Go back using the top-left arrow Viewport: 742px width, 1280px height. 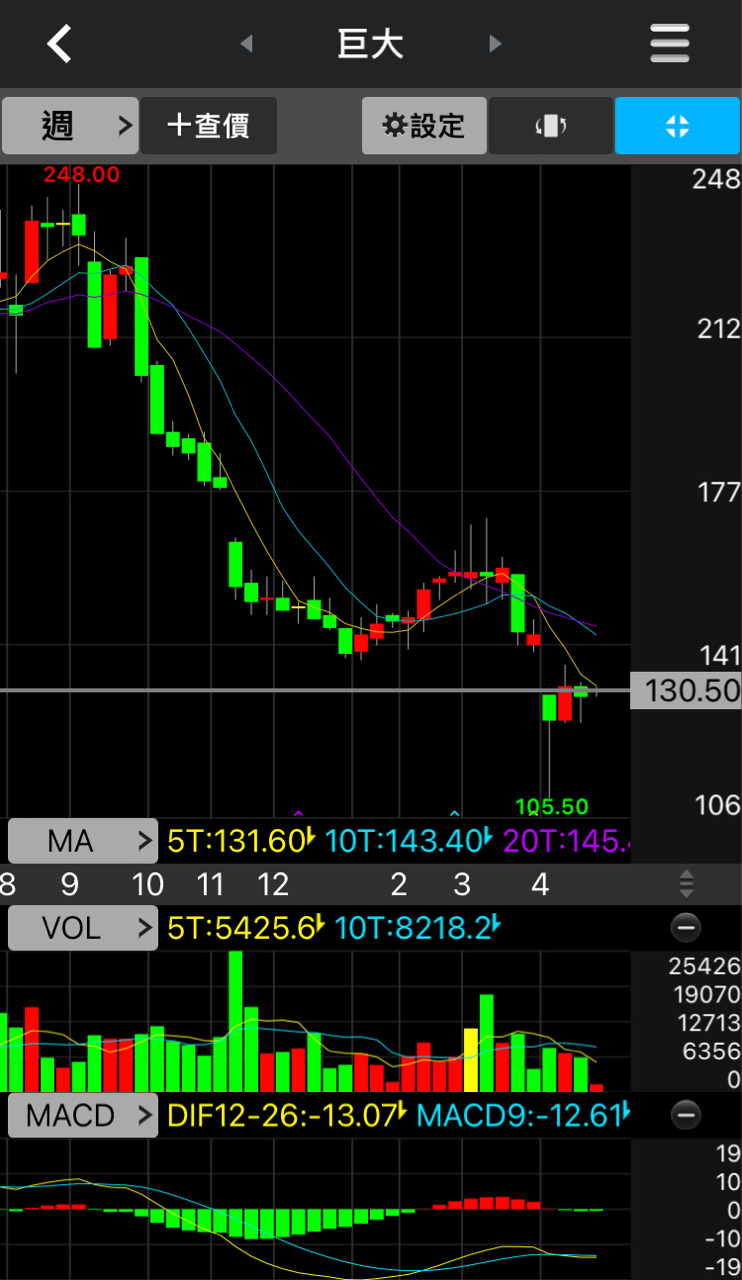[x=60, y=44]
